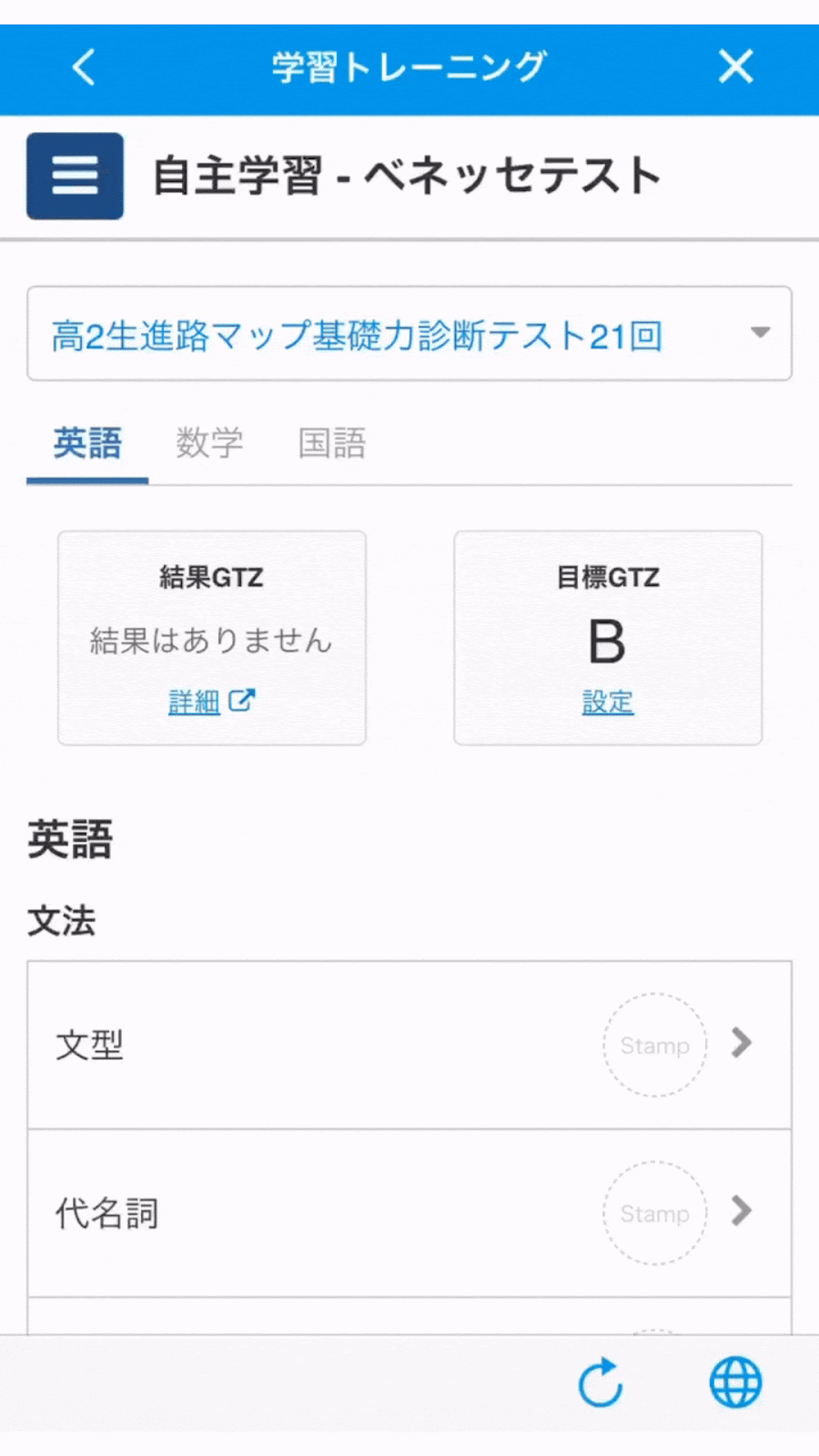The height and width of the screenshot is (1456, 819).
Task: Open the 文型 grammar row
Action: pos(409,1045)
